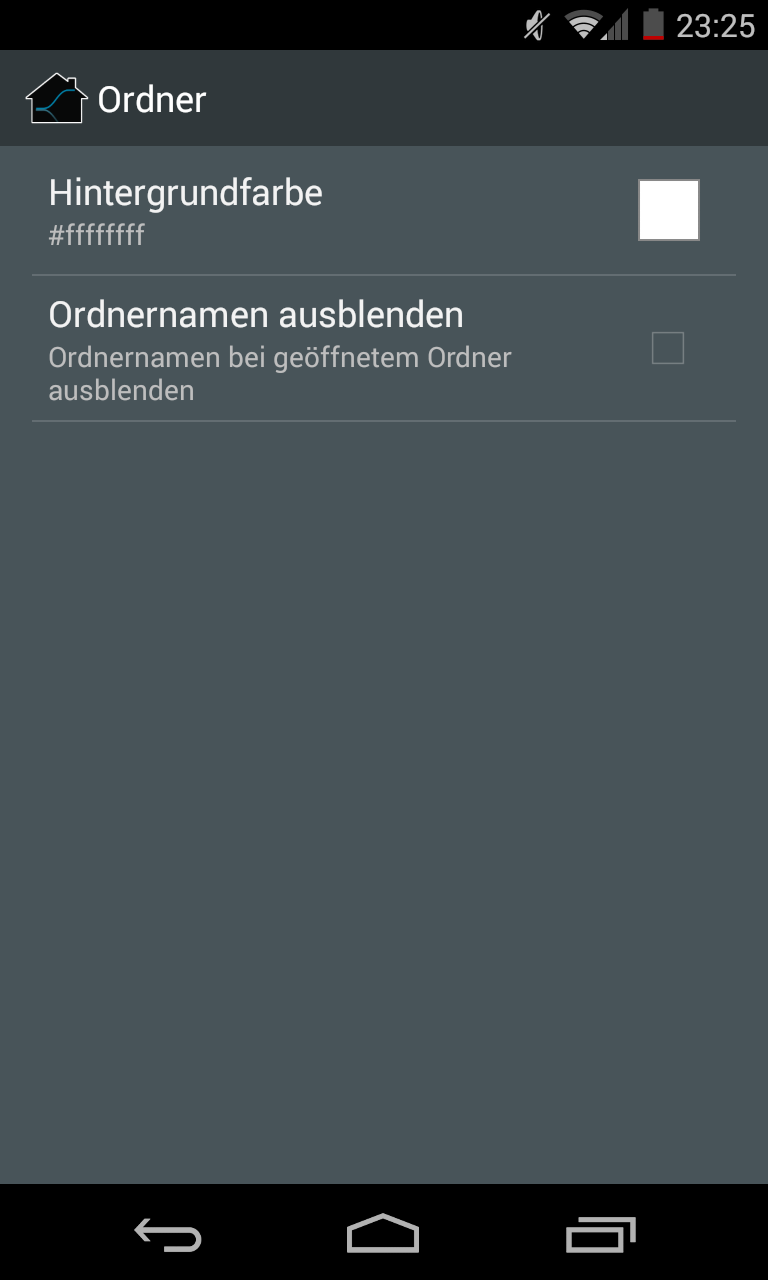Enable the Ordnernamen ausblenden checkbox
768x1280 pixels.
tap(667, 348)
